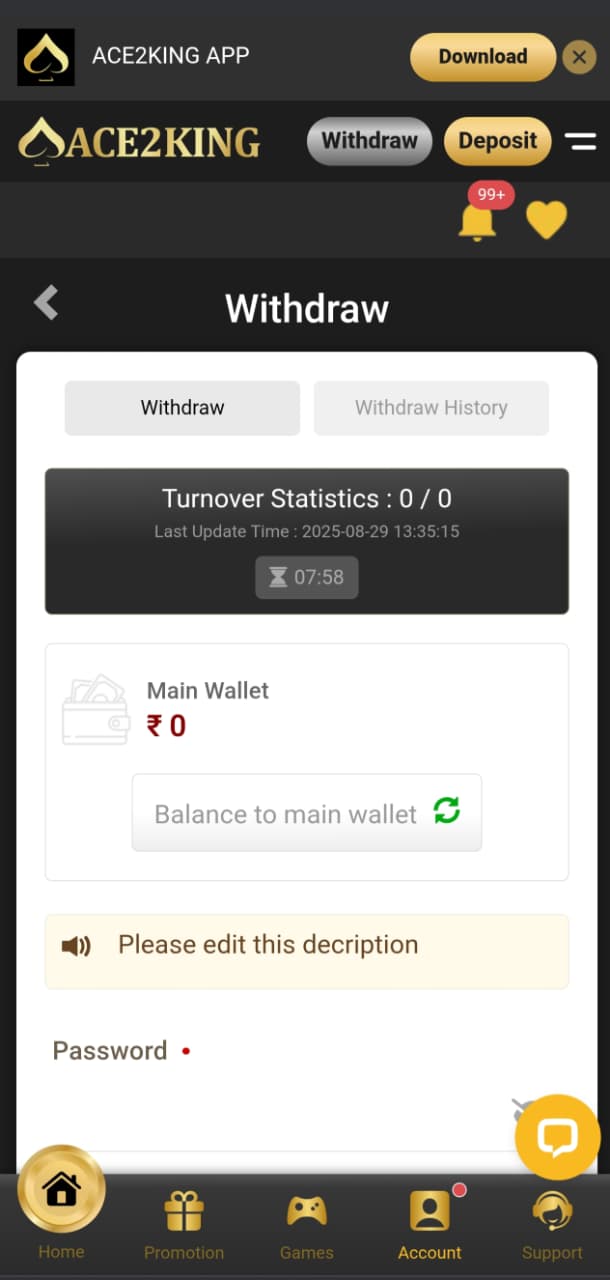610x1280 pixels.
Task: Dismiss the app download banner
Action: click(x=579, y=57)
